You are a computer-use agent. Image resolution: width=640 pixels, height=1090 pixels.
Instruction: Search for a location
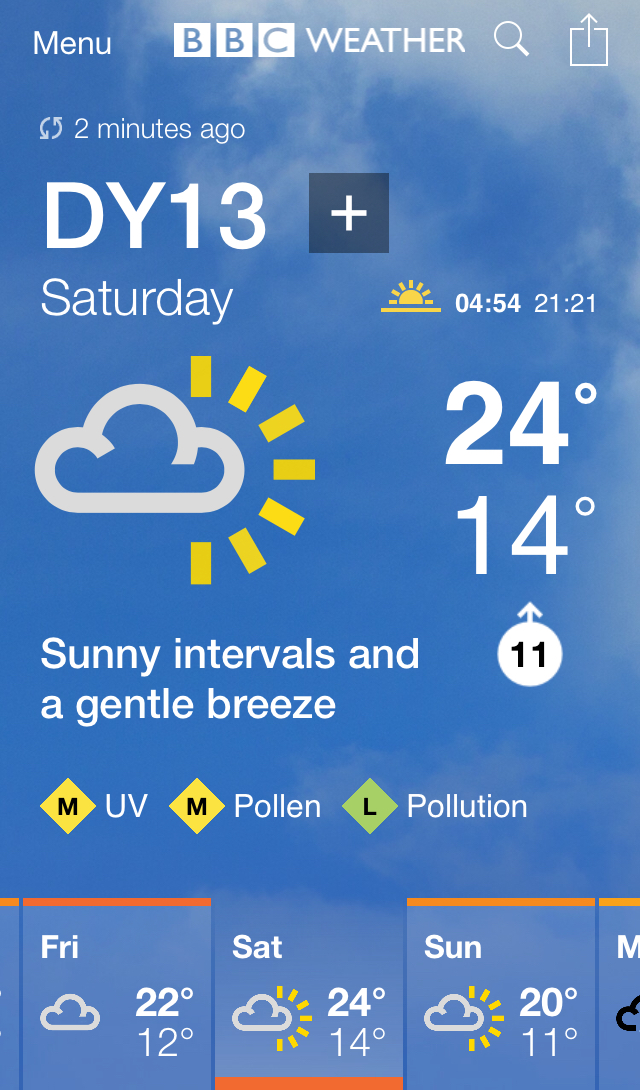coord(511,41)
